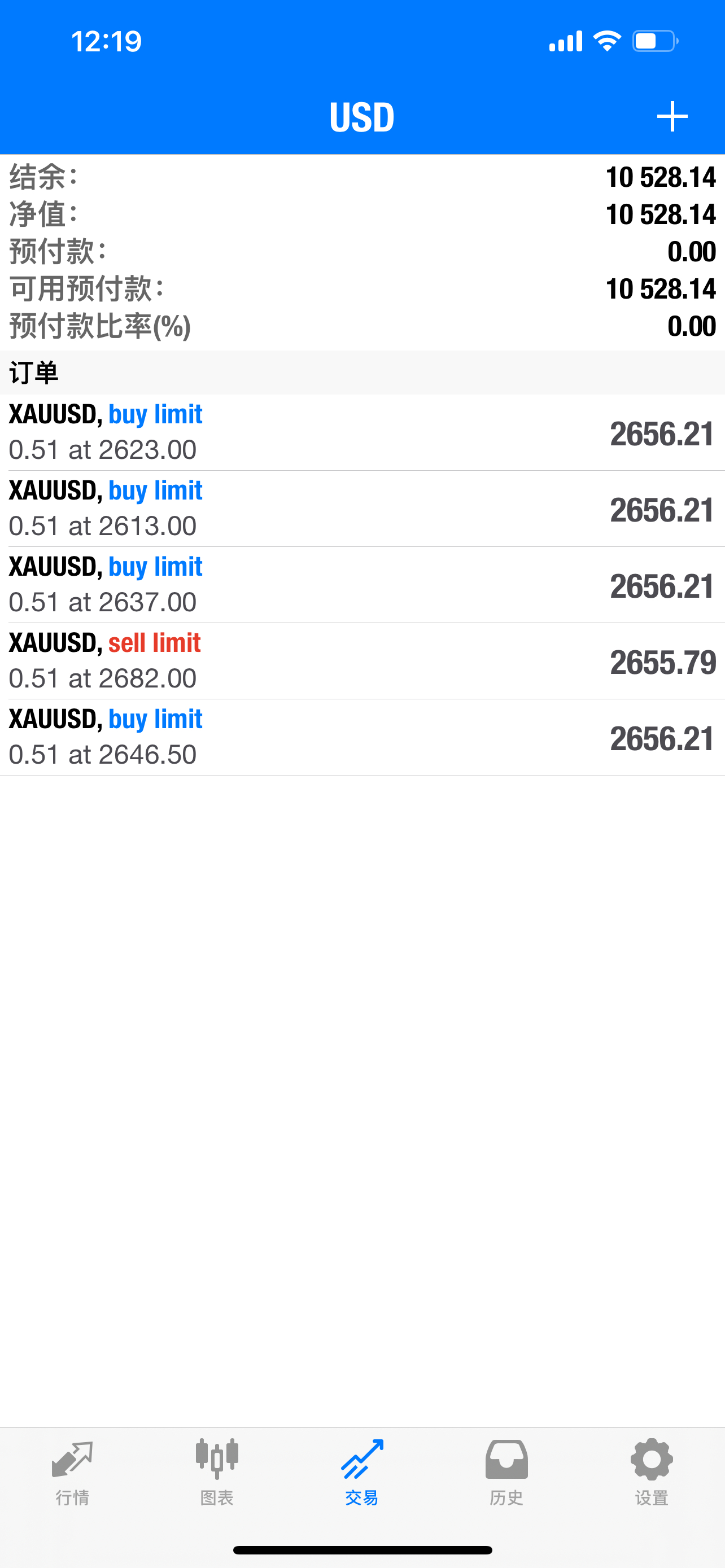This screenshot has height=1568, width=725.
Task: Tap the buy limit order at 2646.50
Action: [362, 737]
